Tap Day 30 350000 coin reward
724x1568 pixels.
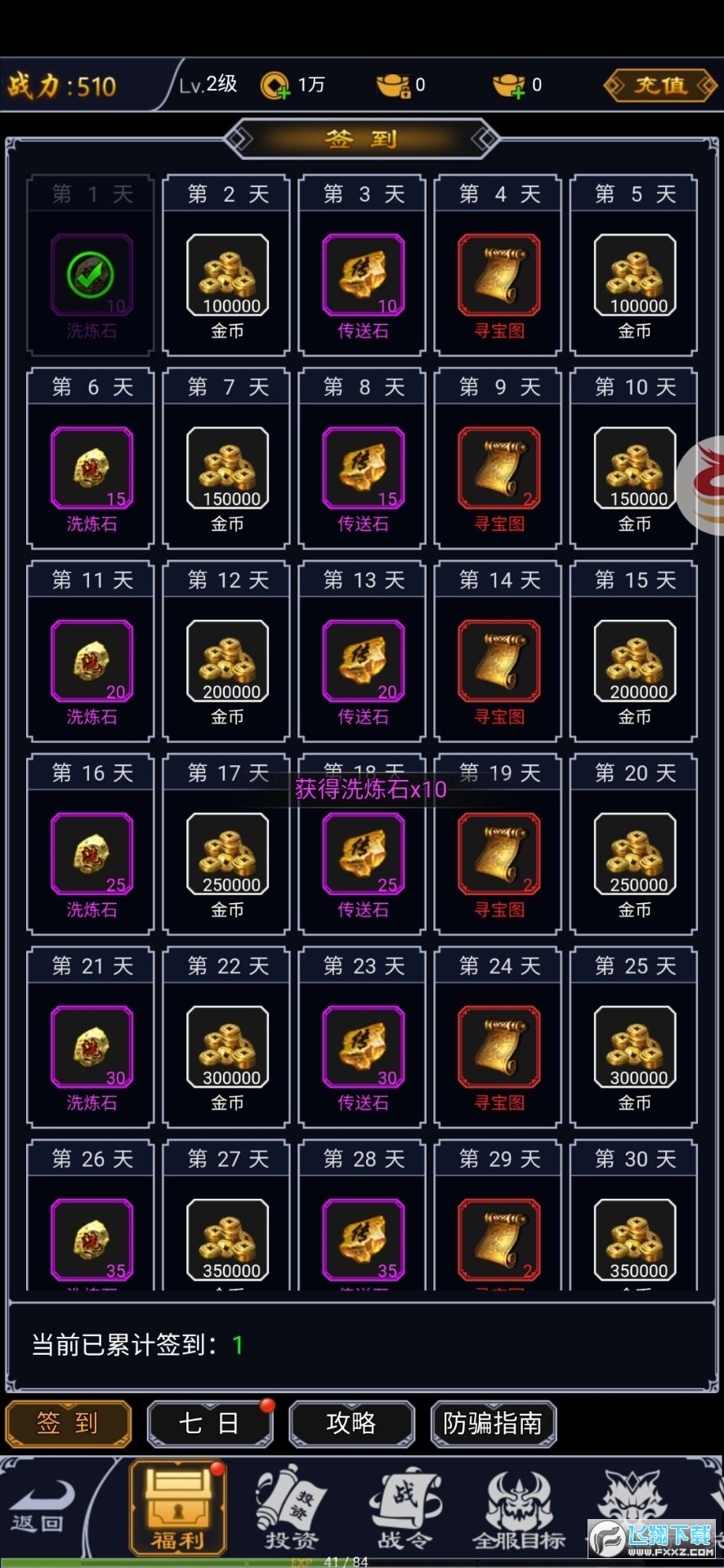click(x=634, y=1239)
